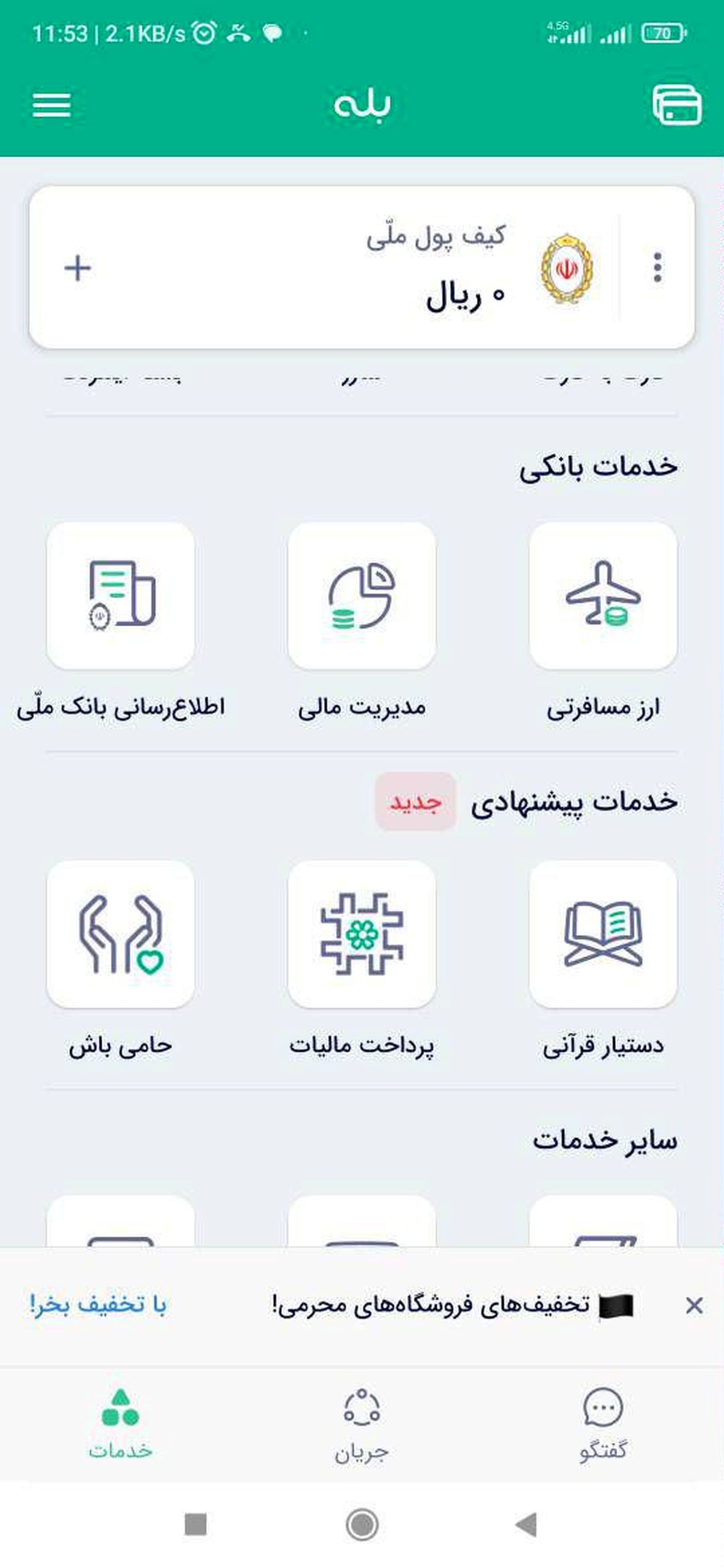Open اطلاع‌رسانی بانک ملّی service
724x1568 pixels.
pyautogui.click(x=121, y=596)
